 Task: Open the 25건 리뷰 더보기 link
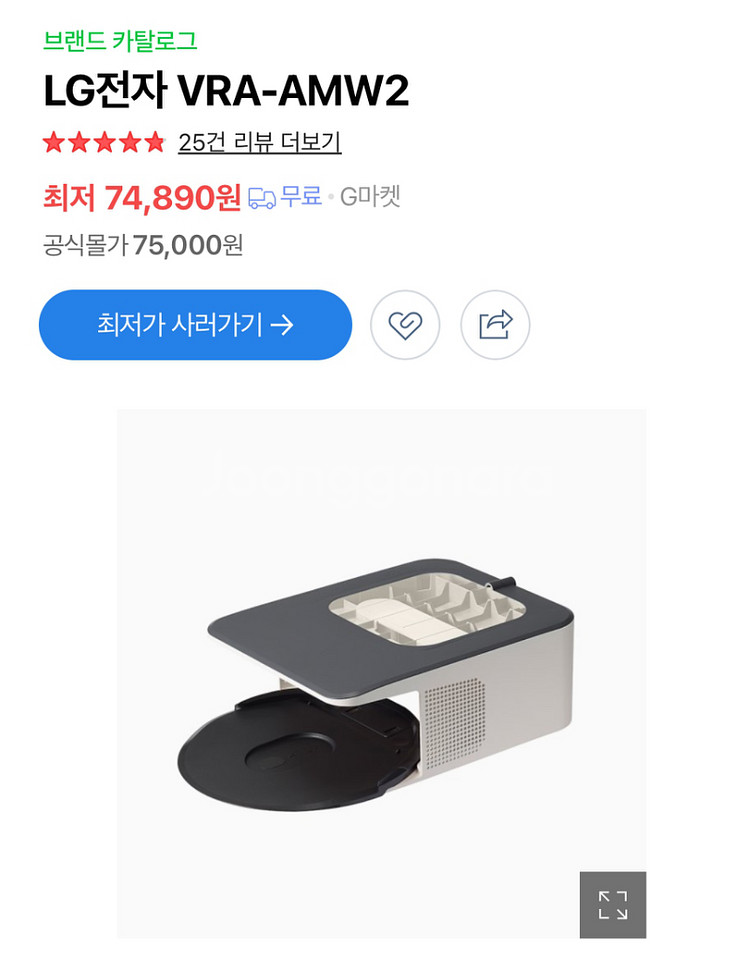pos(260,142)
